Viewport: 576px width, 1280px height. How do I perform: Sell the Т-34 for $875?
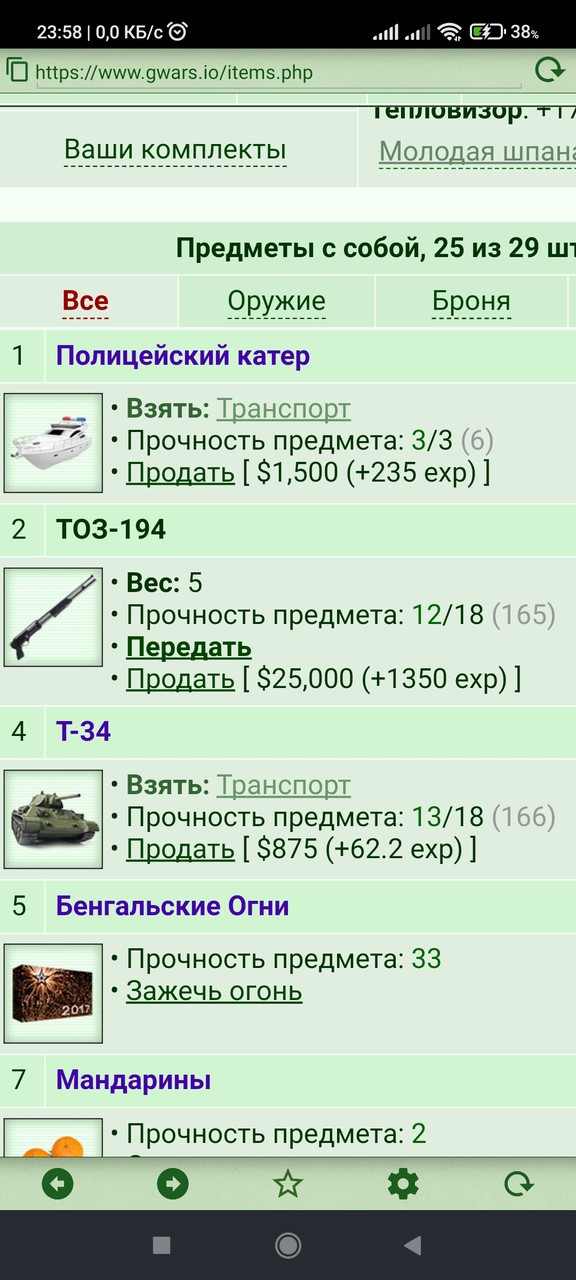(180, 849)
